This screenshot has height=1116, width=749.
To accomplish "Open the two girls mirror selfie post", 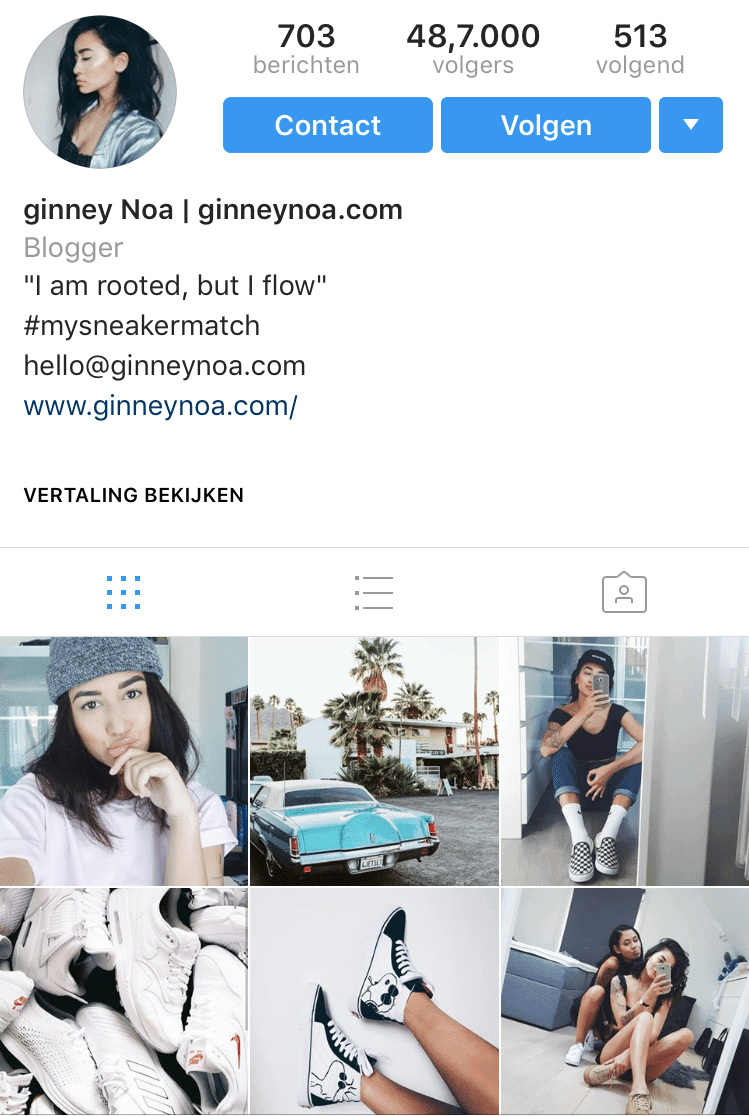I will [x=624, y=1002].
